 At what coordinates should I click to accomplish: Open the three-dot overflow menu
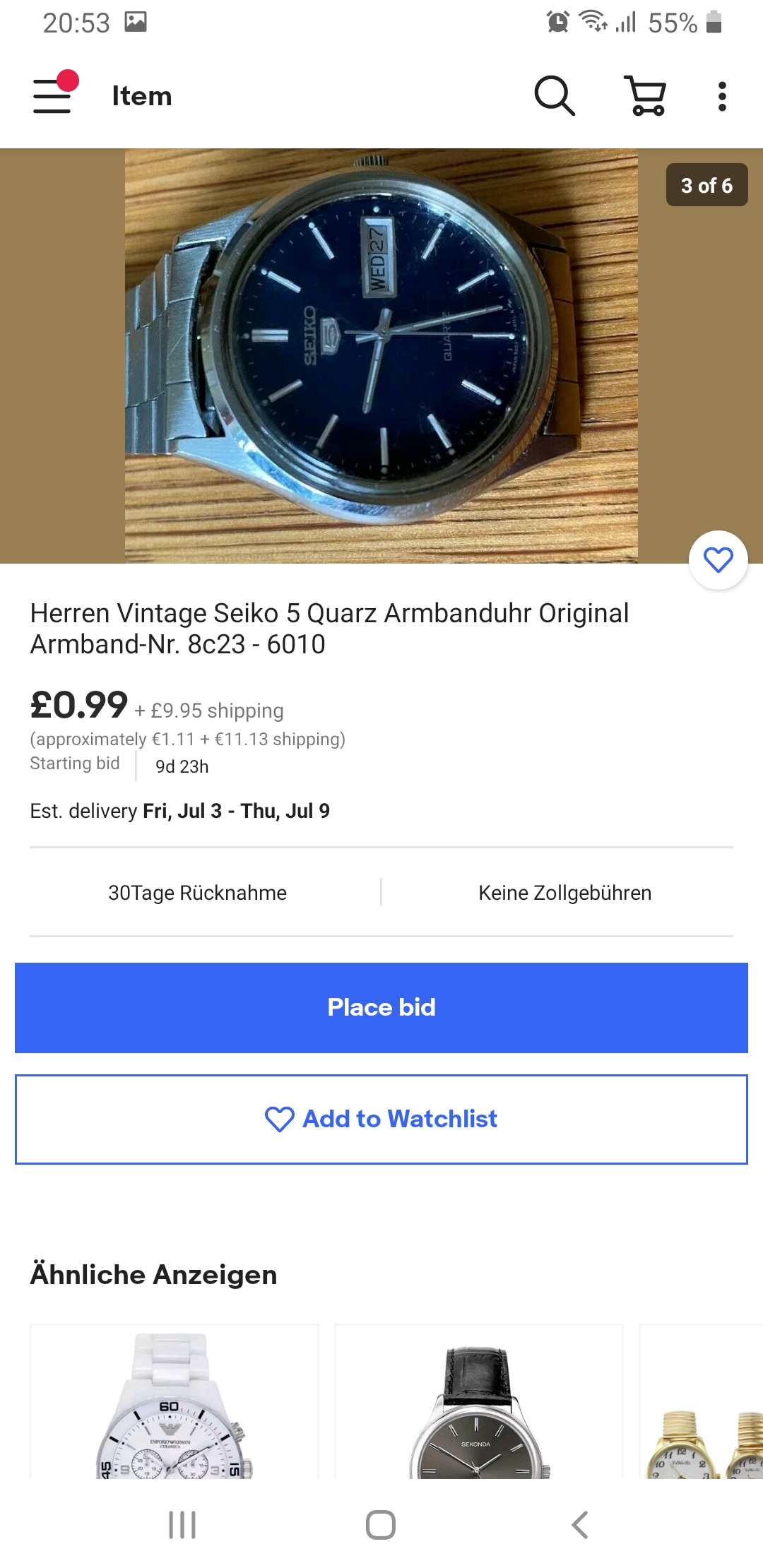(x=722, y=96)
